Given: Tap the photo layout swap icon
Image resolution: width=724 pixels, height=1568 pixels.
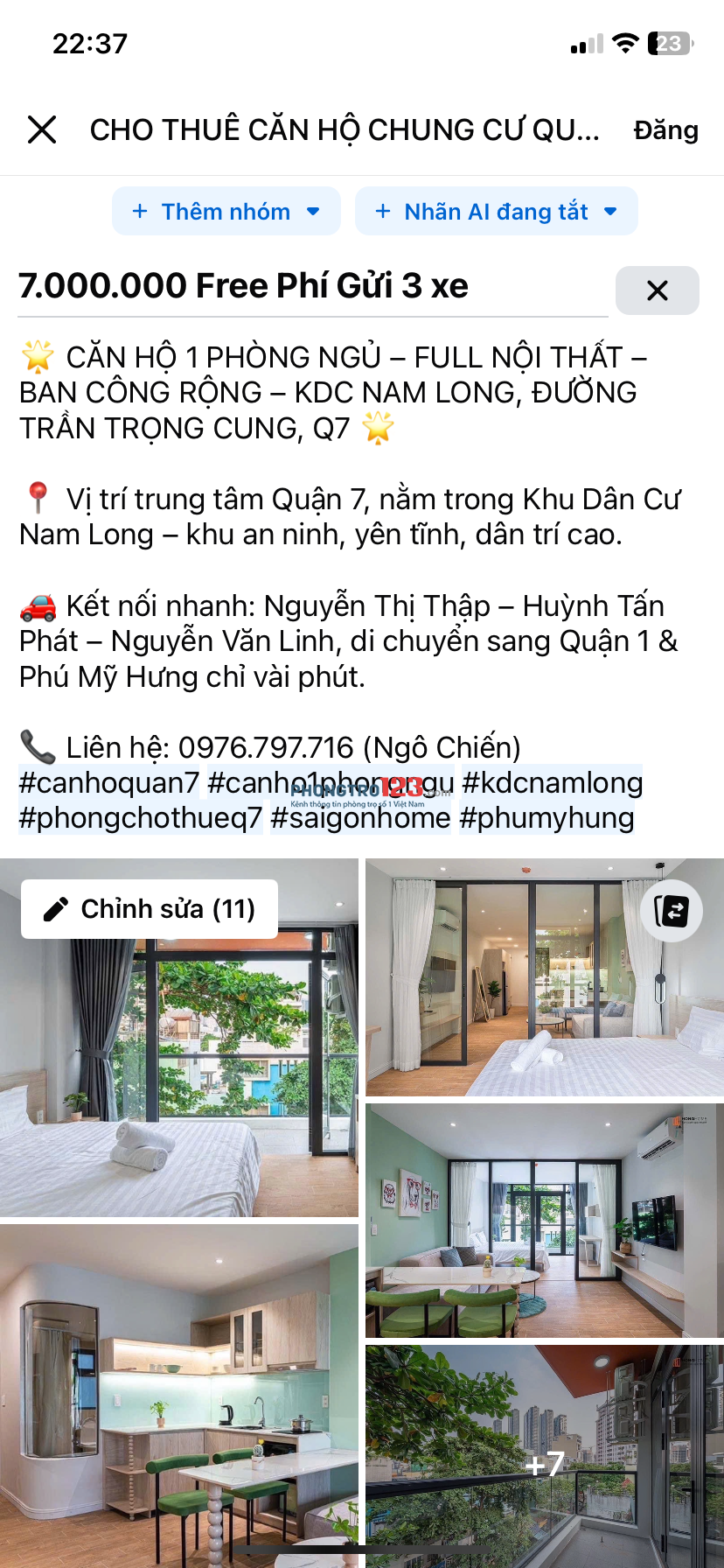Looking at the screenshot, I should tap(671, 912).
